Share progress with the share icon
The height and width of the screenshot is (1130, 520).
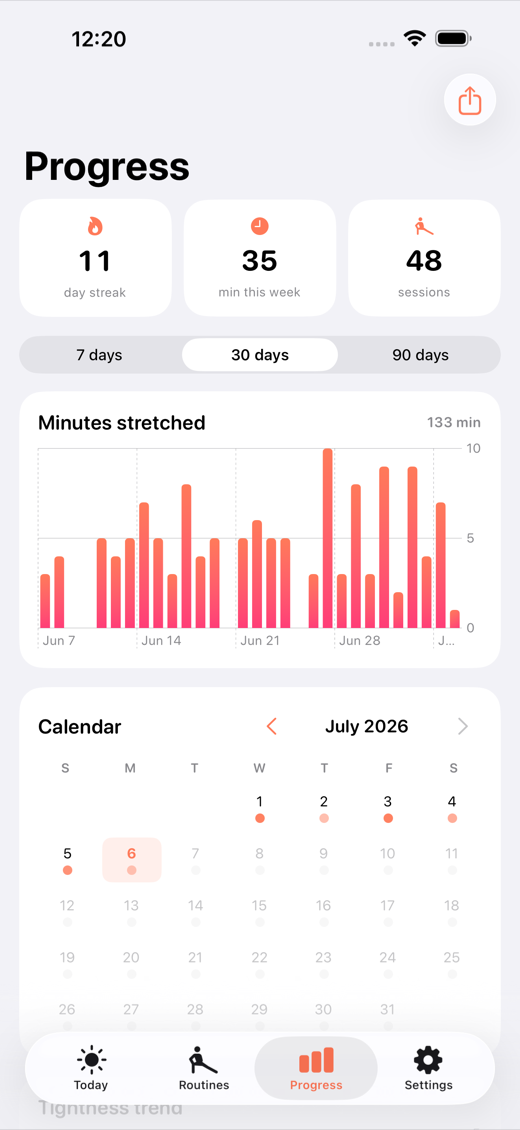pos(470,99)
